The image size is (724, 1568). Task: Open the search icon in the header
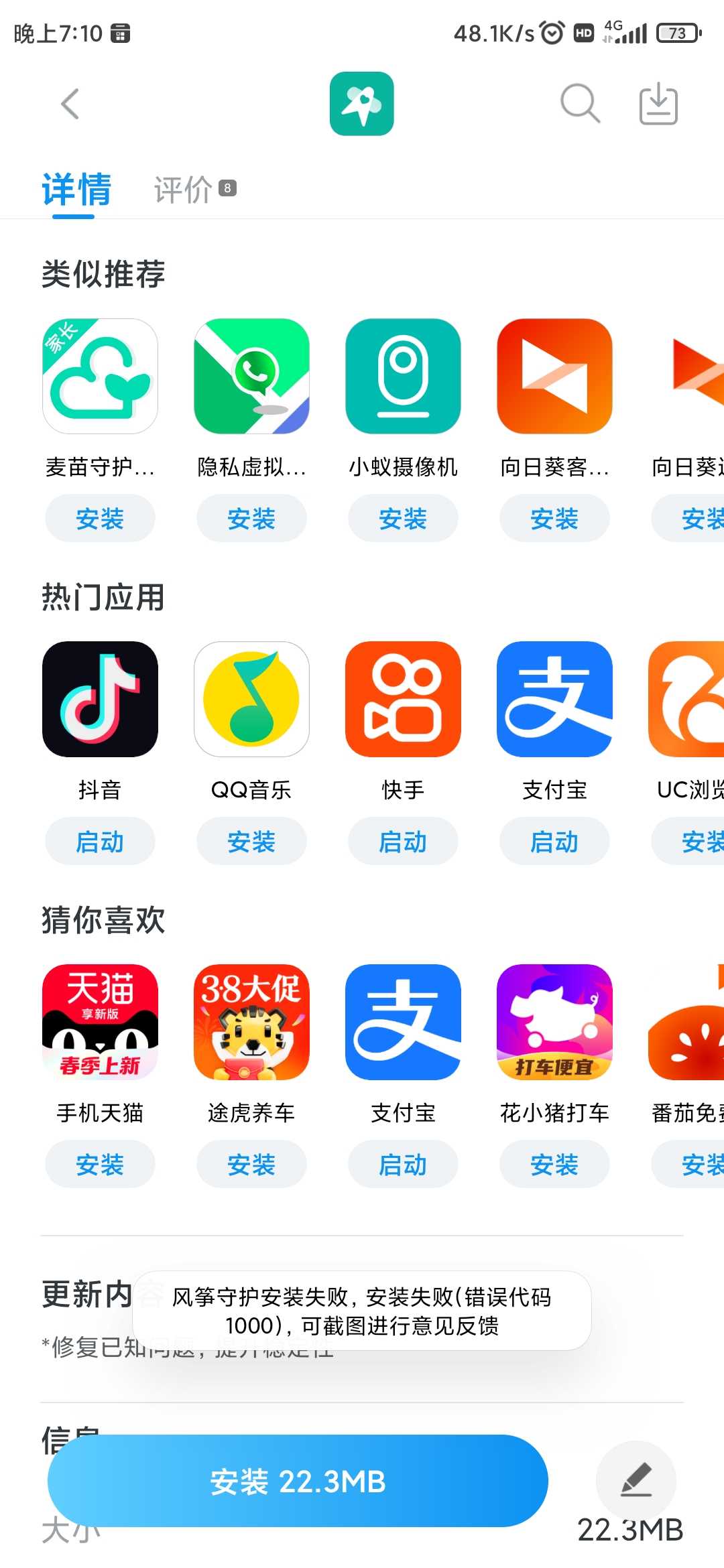(x=579, y=104)
